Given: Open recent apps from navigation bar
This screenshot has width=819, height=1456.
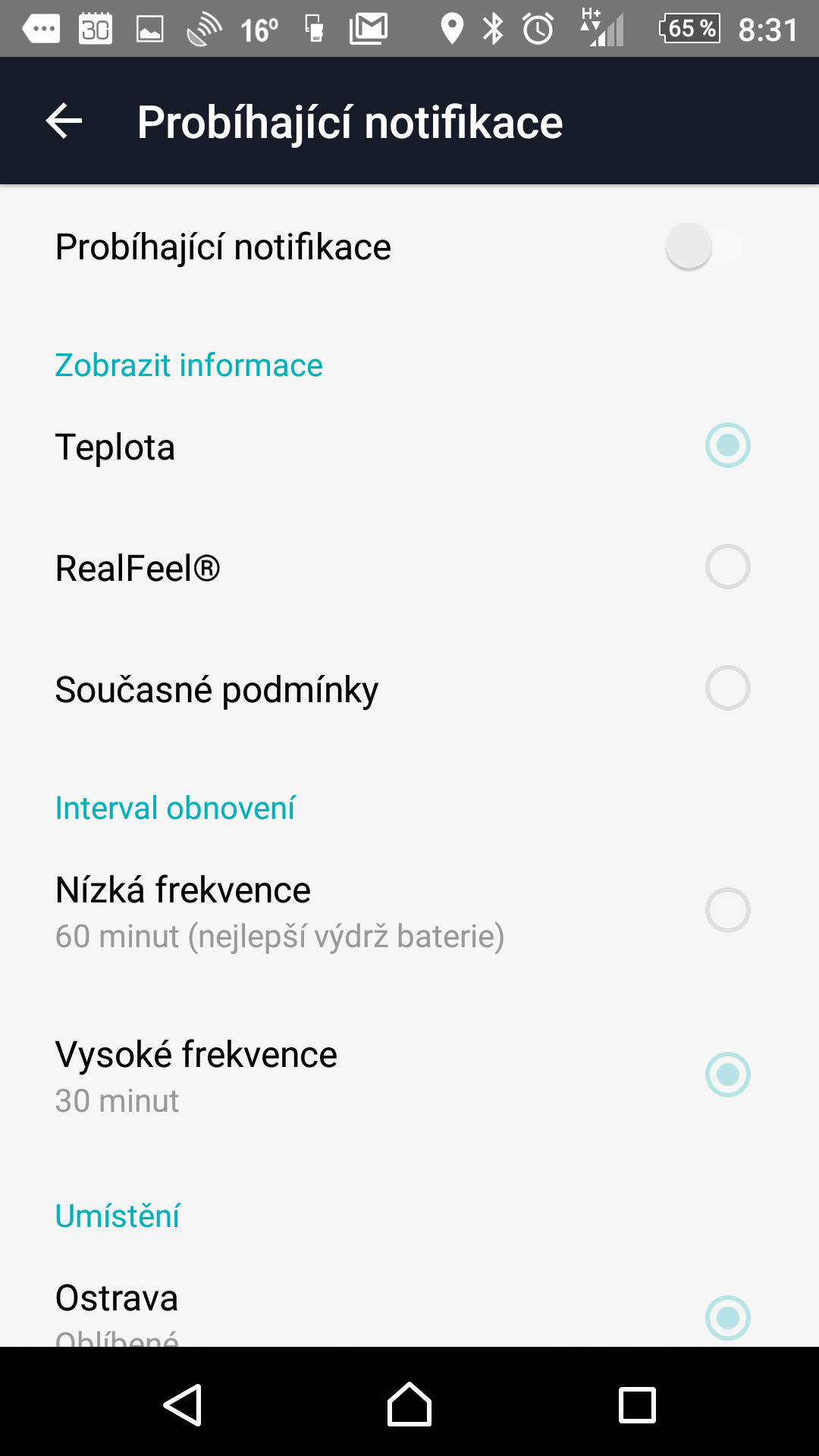Looking at the screenshot, I should pyautogui.click(x=637, y=1404).
